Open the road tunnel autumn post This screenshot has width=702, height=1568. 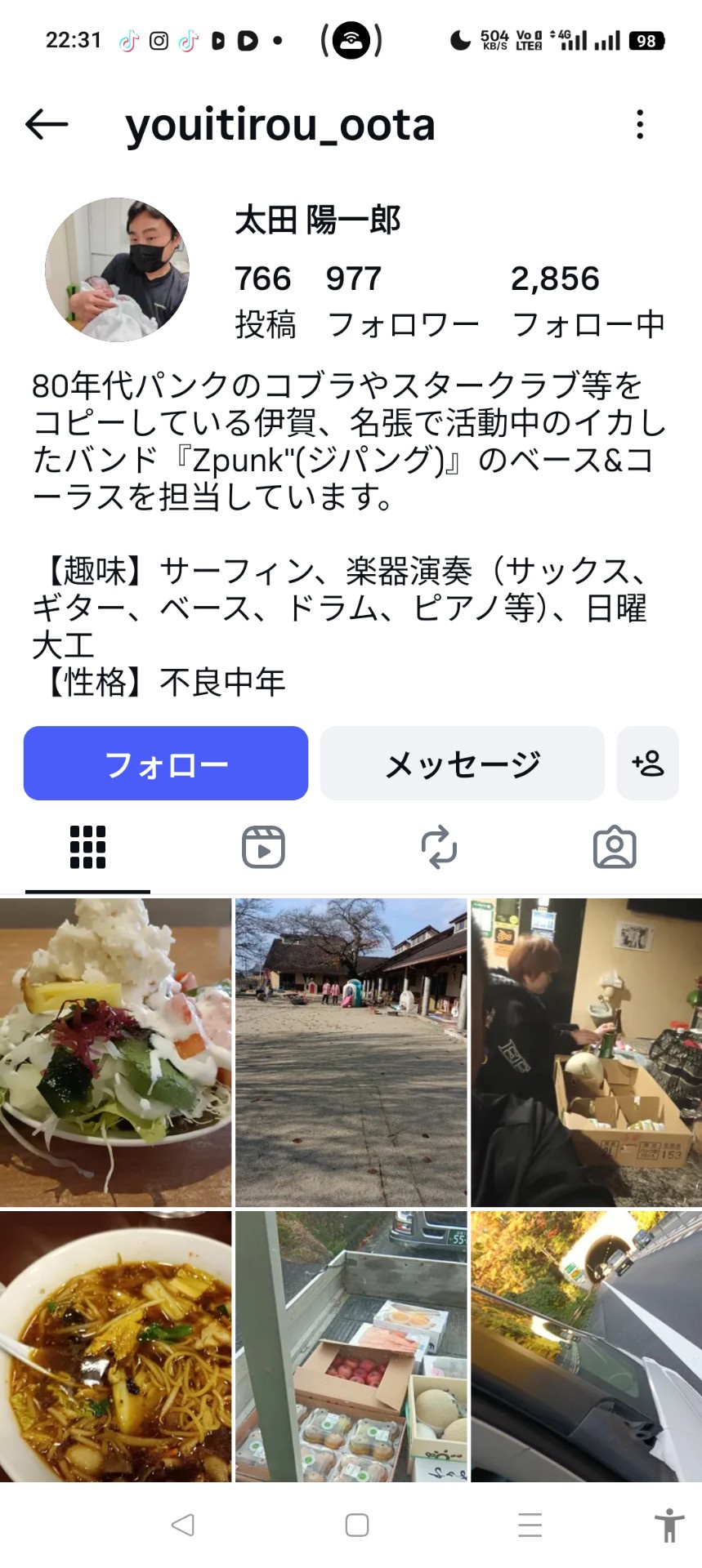coord(586,1347)
